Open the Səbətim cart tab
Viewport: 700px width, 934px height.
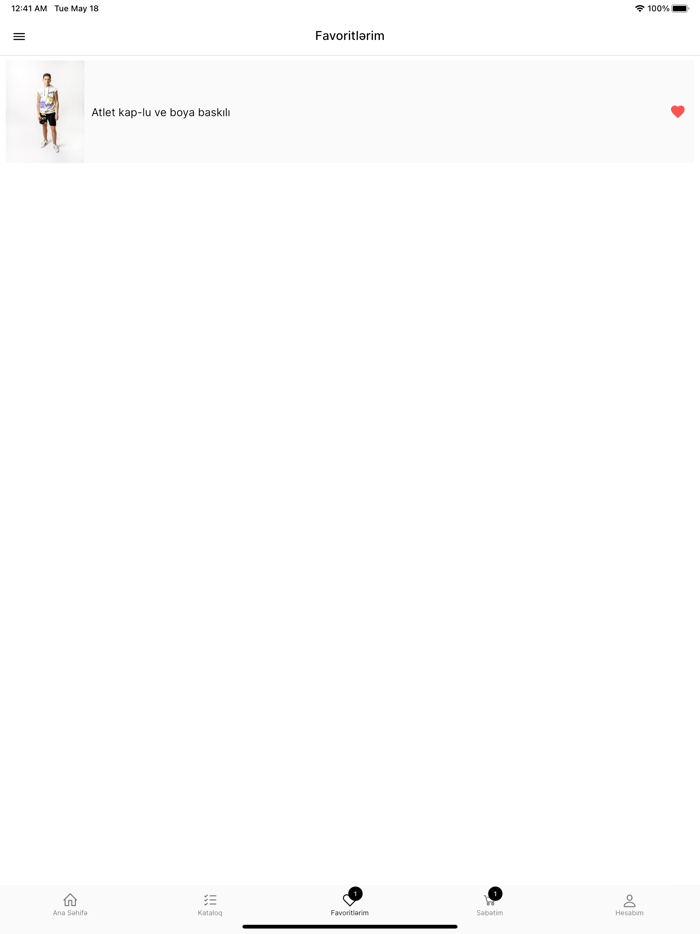tap(490, 904)
